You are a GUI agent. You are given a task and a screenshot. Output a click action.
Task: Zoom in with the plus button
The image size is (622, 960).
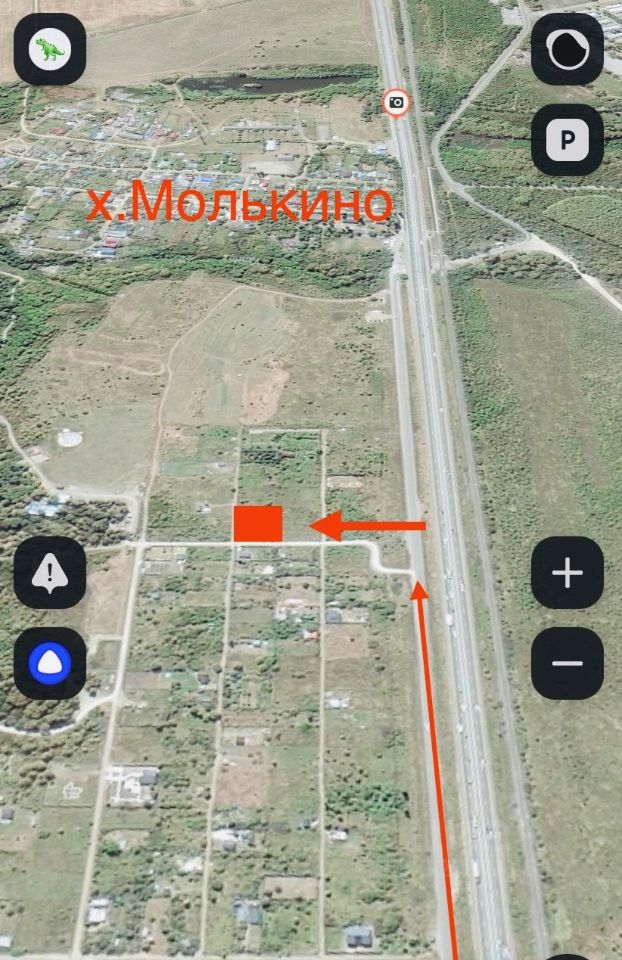click(x=567, y=573)
